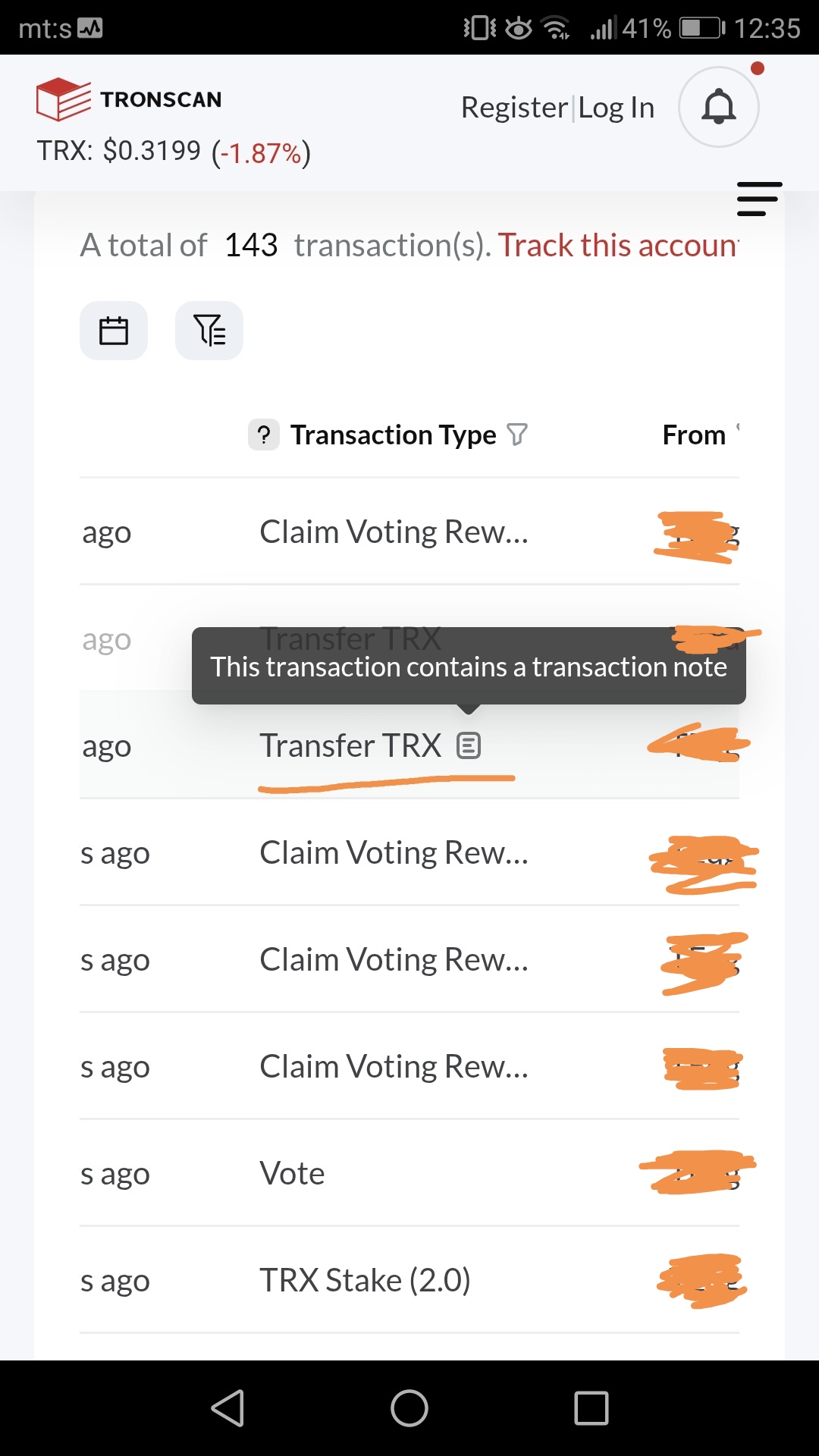
Task: Follow the Track this account link
Action: click(x=618, y=246)
